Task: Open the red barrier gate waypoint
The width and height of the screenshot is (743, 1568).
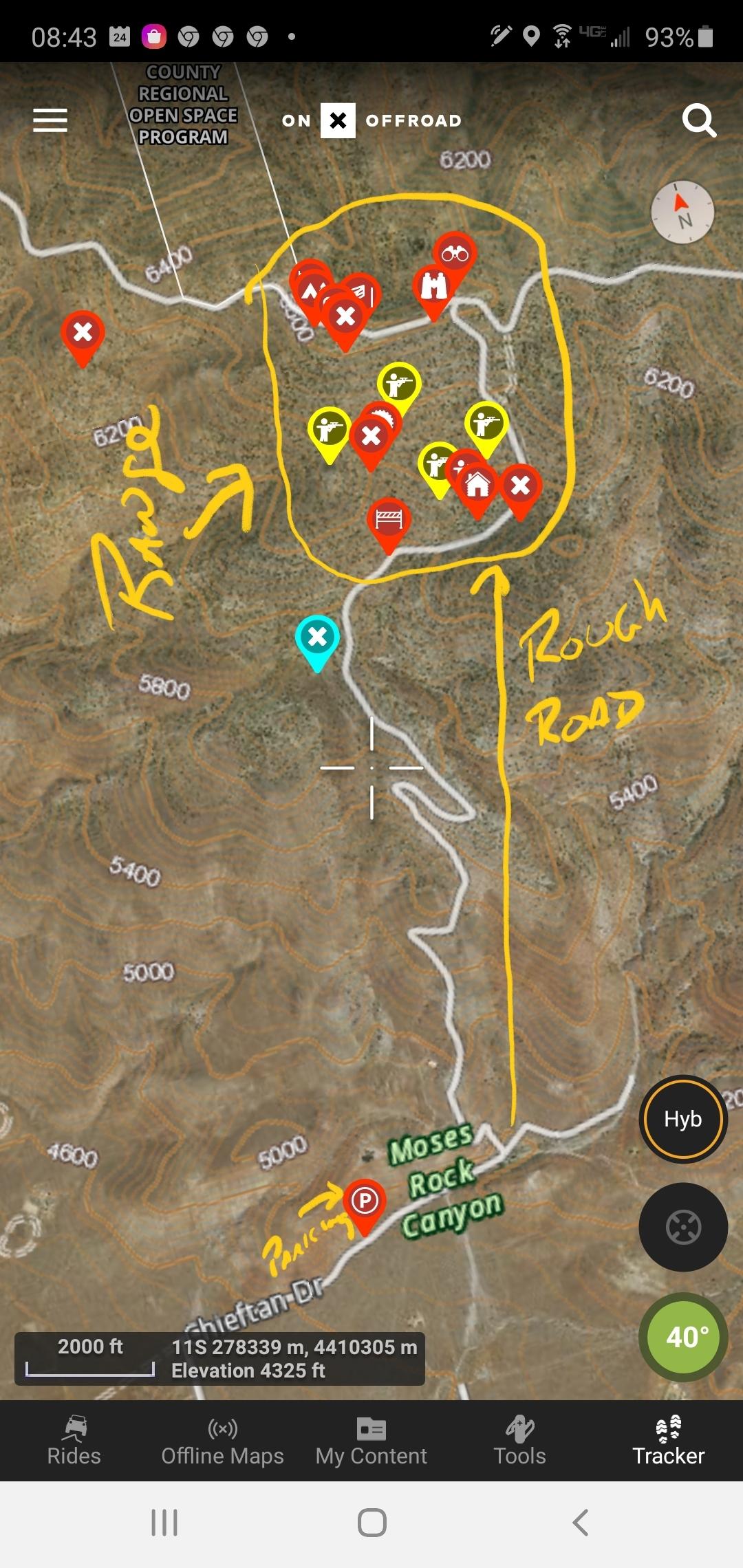Action: point(389,519)
